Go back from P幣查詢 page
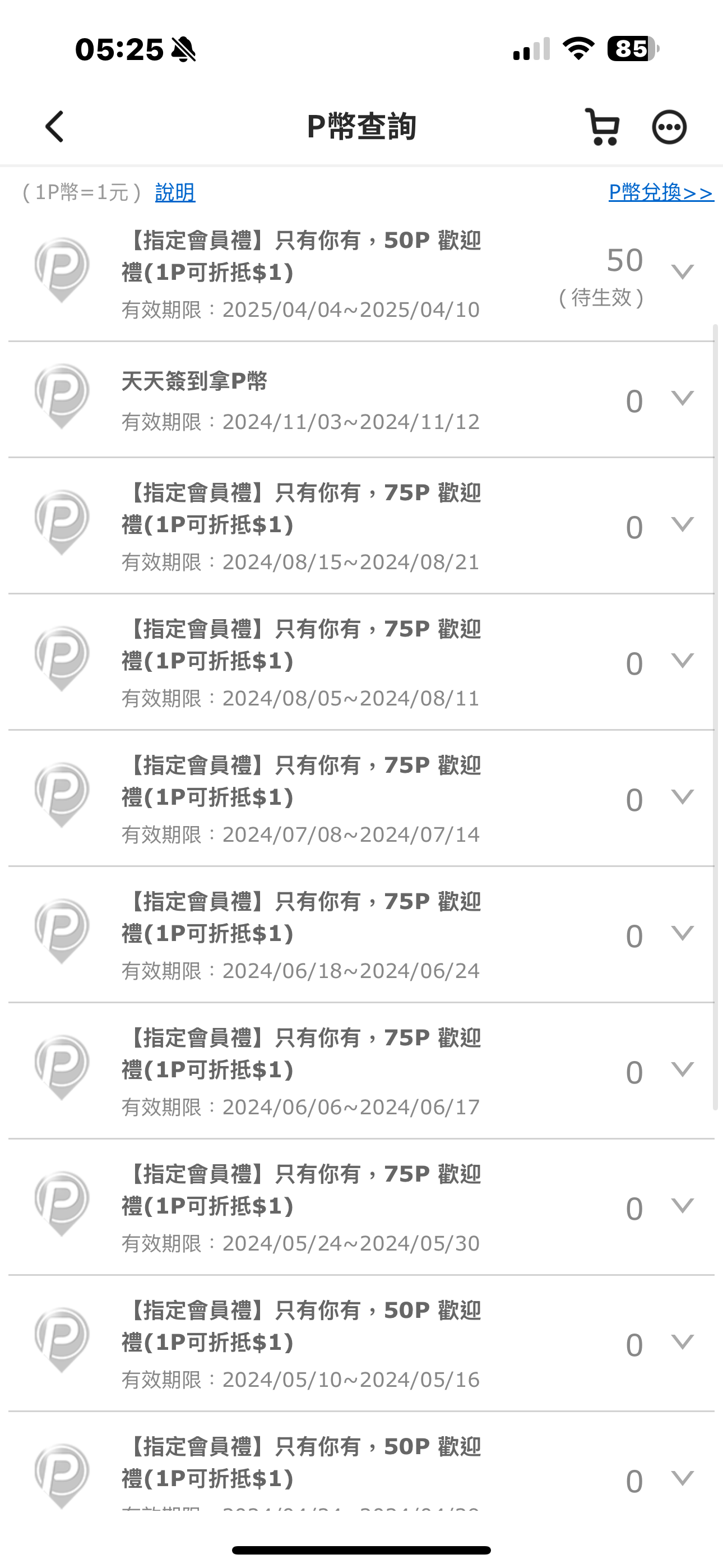 pyautogui.click(x=55, y=127)
